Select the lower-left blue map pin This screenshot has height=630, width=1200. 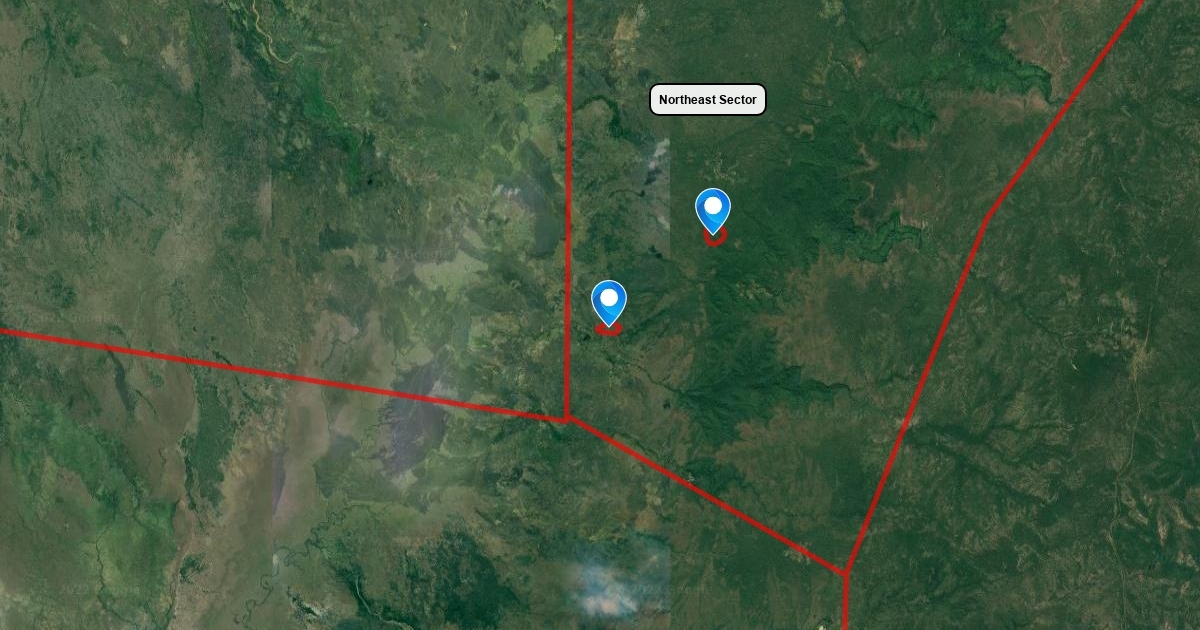[608, 301]
